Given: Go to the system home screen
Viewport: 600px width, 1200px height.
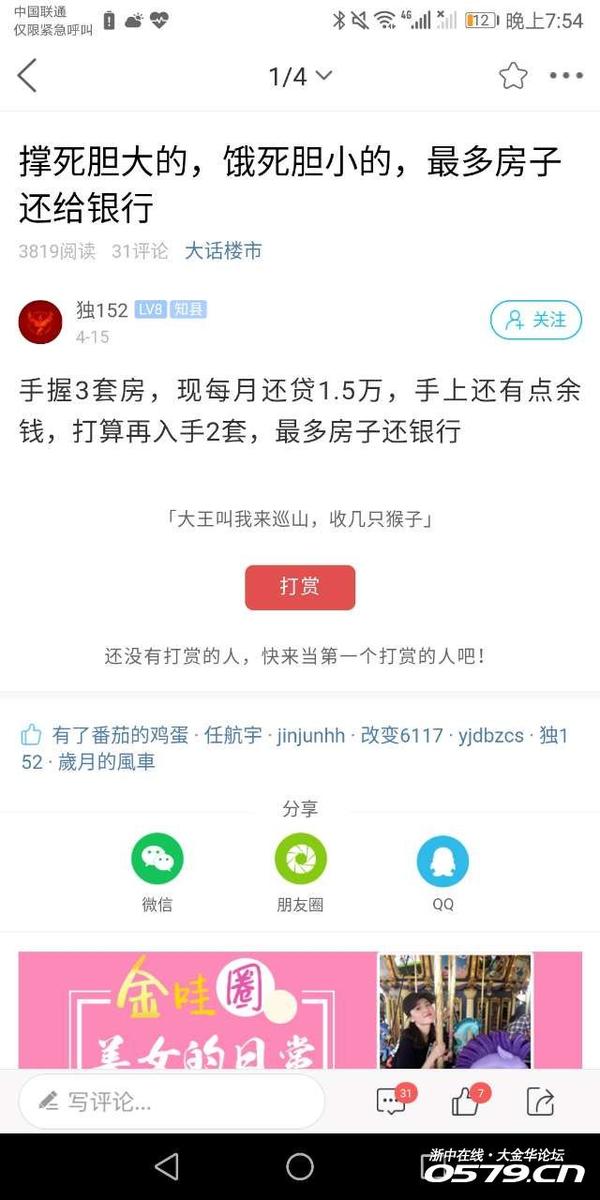Looking at the screenshot, I should point(300,1166).
